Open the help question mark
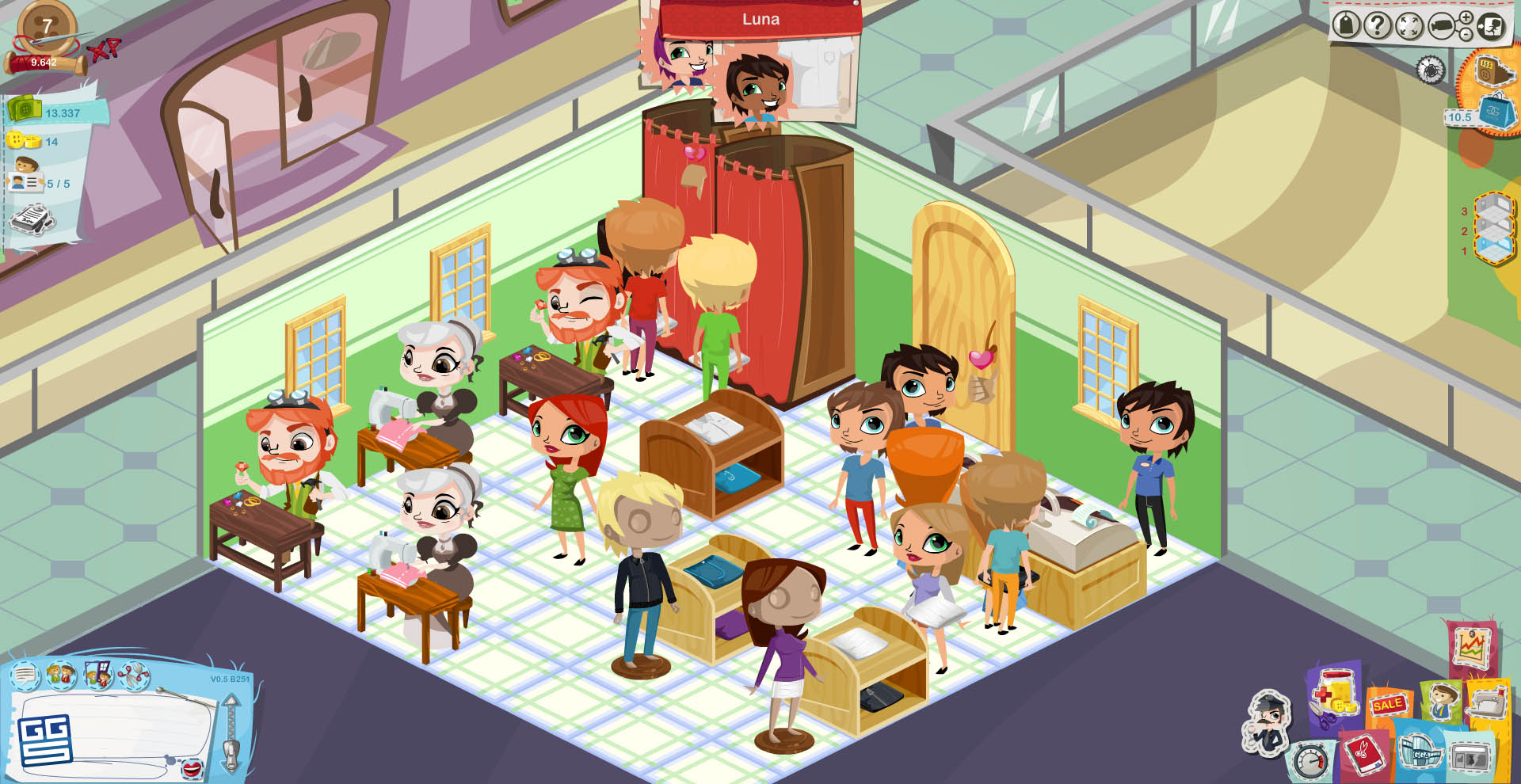 tap(1378, 25)
